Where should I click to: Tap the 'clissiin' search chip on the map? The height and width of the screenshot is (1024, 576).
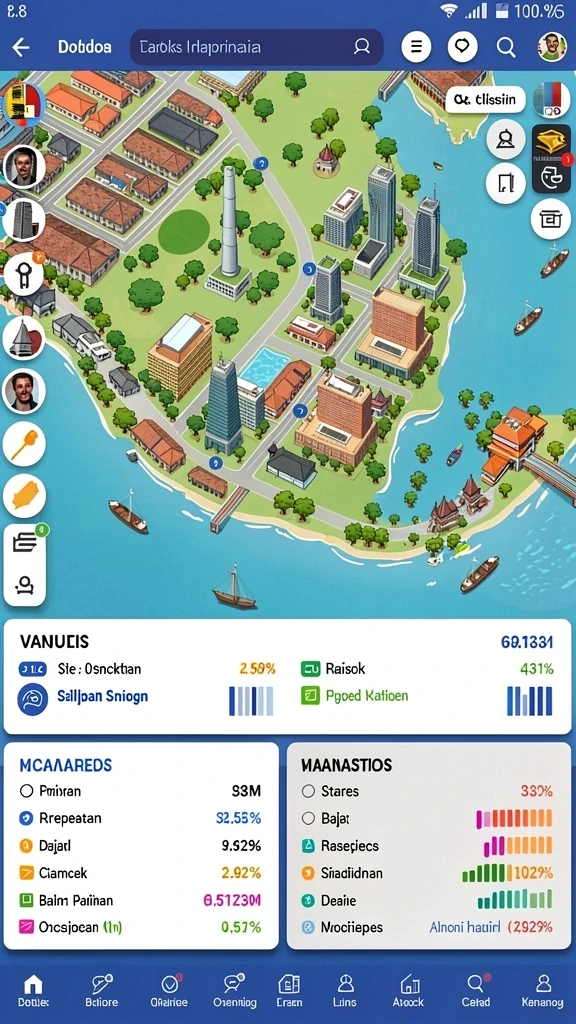coord(485,100)
